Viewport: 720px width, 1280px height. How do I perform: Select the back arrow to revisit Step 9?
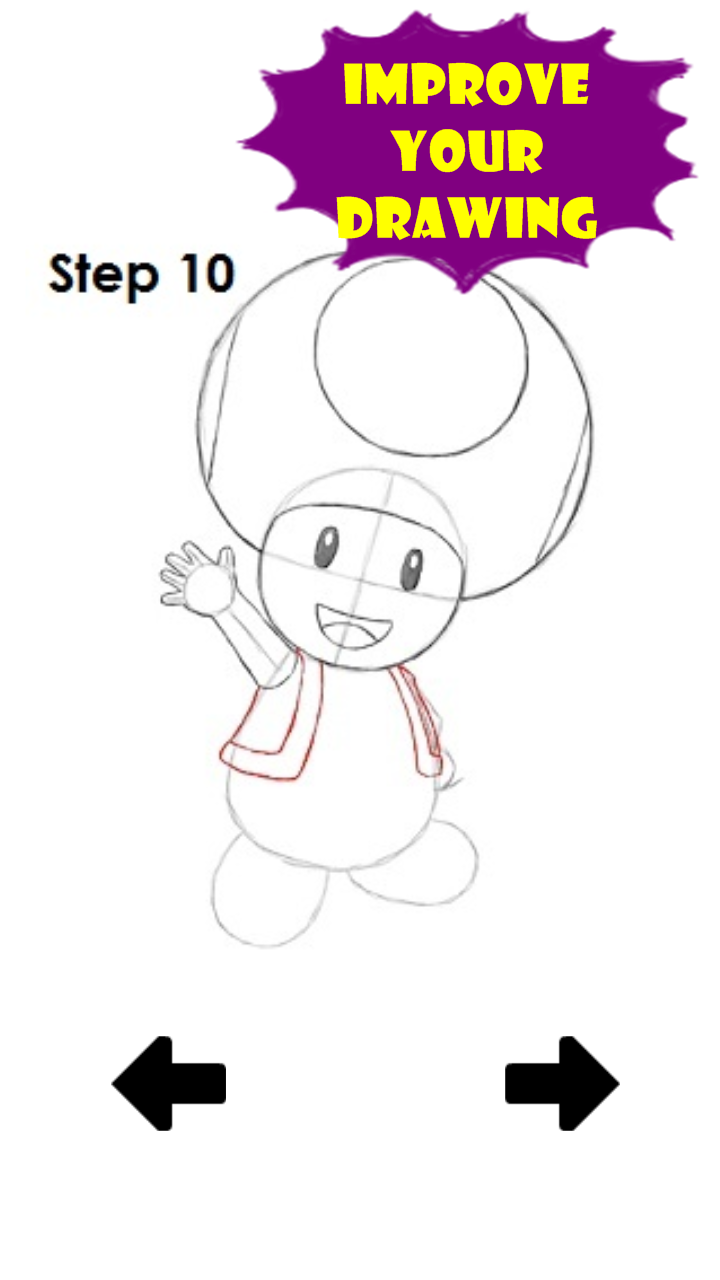pos(170,1083)
